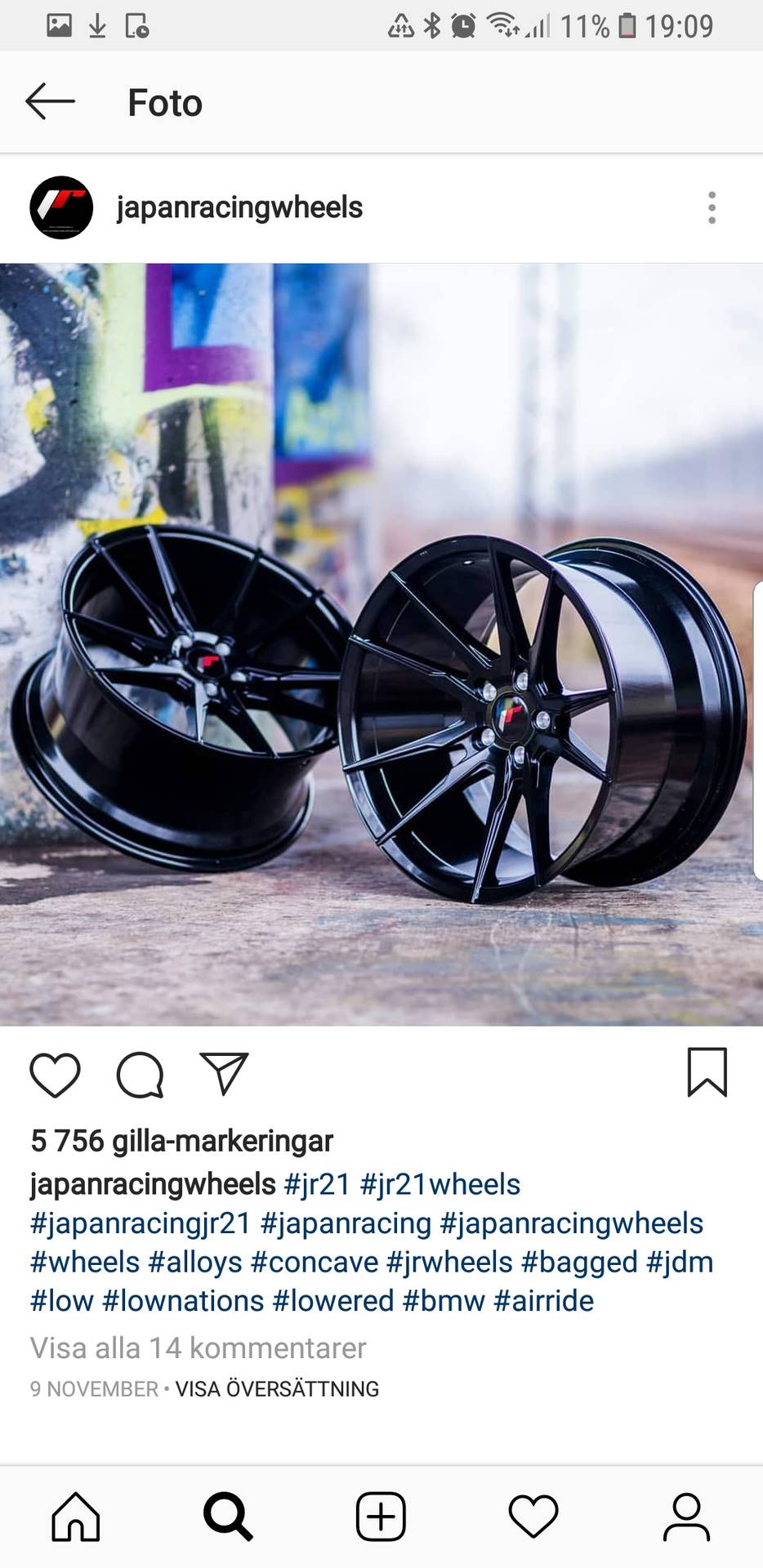This screenshot has width=763, height=1568.
Task: View who liked: 5 756 gilla-markeringar
Action: tap(181, 1141)
